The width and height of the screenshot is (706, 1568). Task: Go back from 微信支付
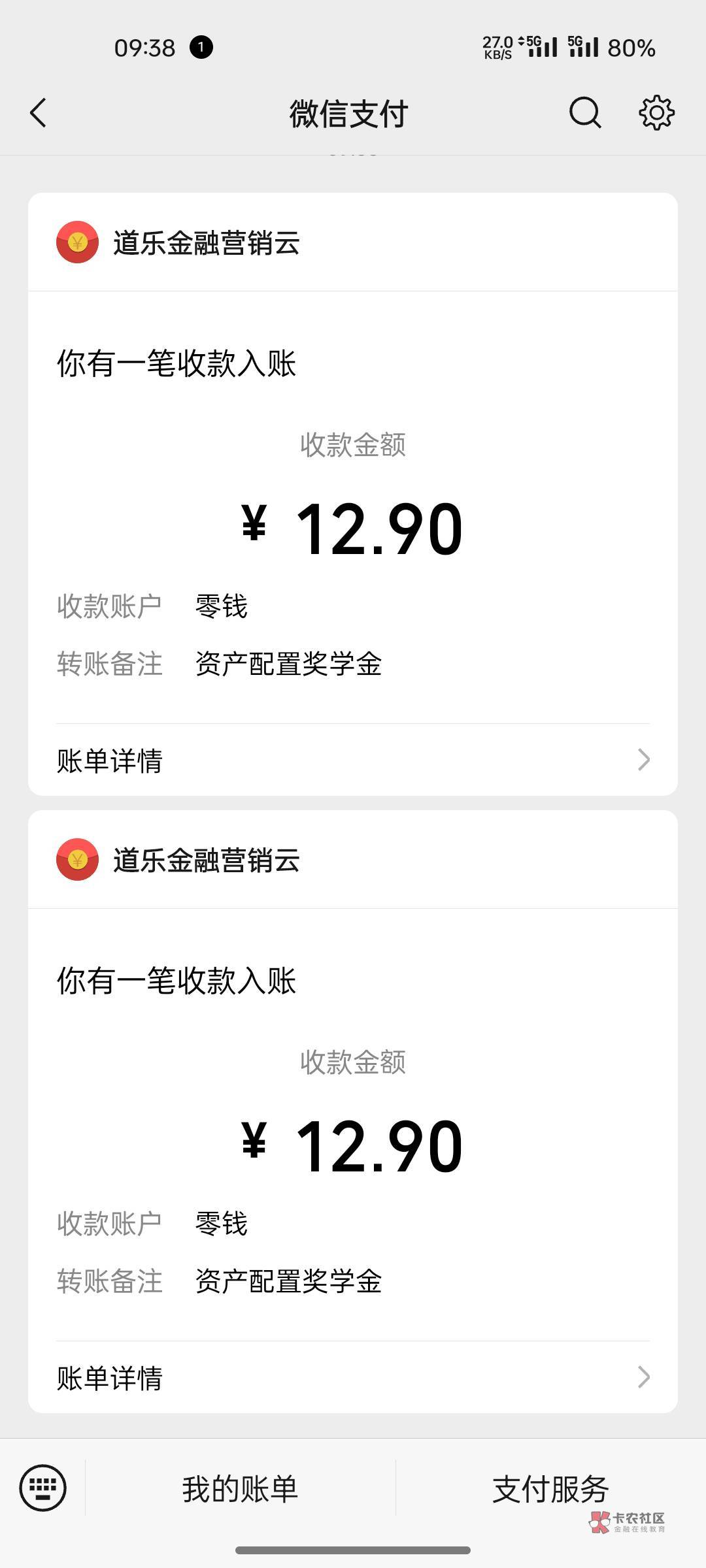coord(39,113)
